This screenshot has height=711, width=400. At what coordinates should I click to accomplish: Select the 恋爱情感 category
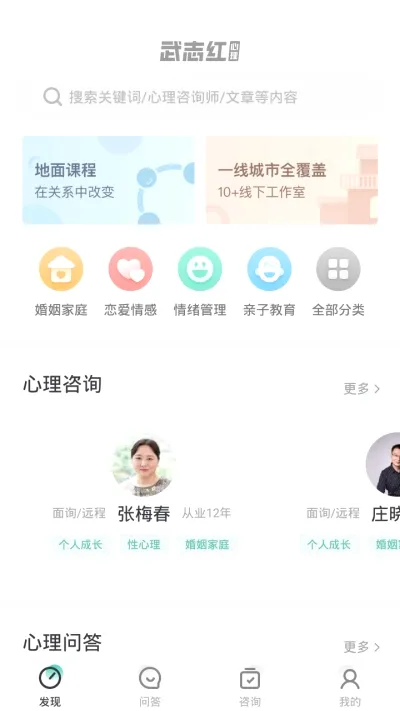click(x=131, y=282)
